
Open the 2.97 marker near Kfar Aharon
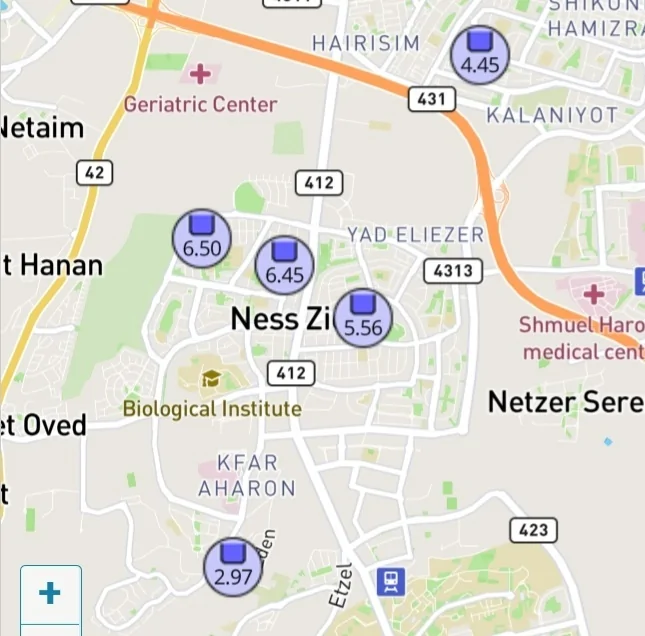click(x=233, y=568)
